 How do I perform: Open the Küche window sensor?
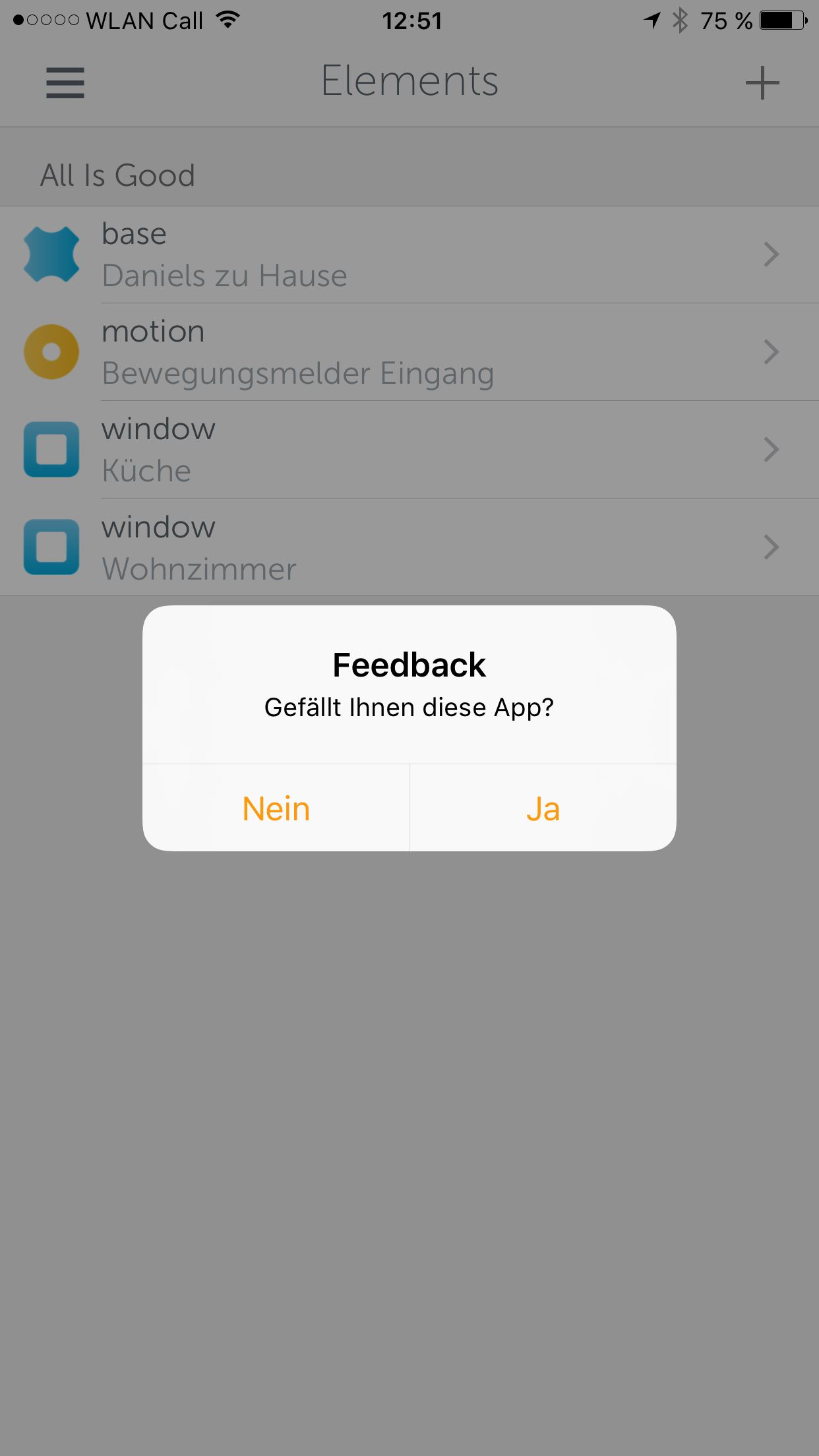(409, 450)
